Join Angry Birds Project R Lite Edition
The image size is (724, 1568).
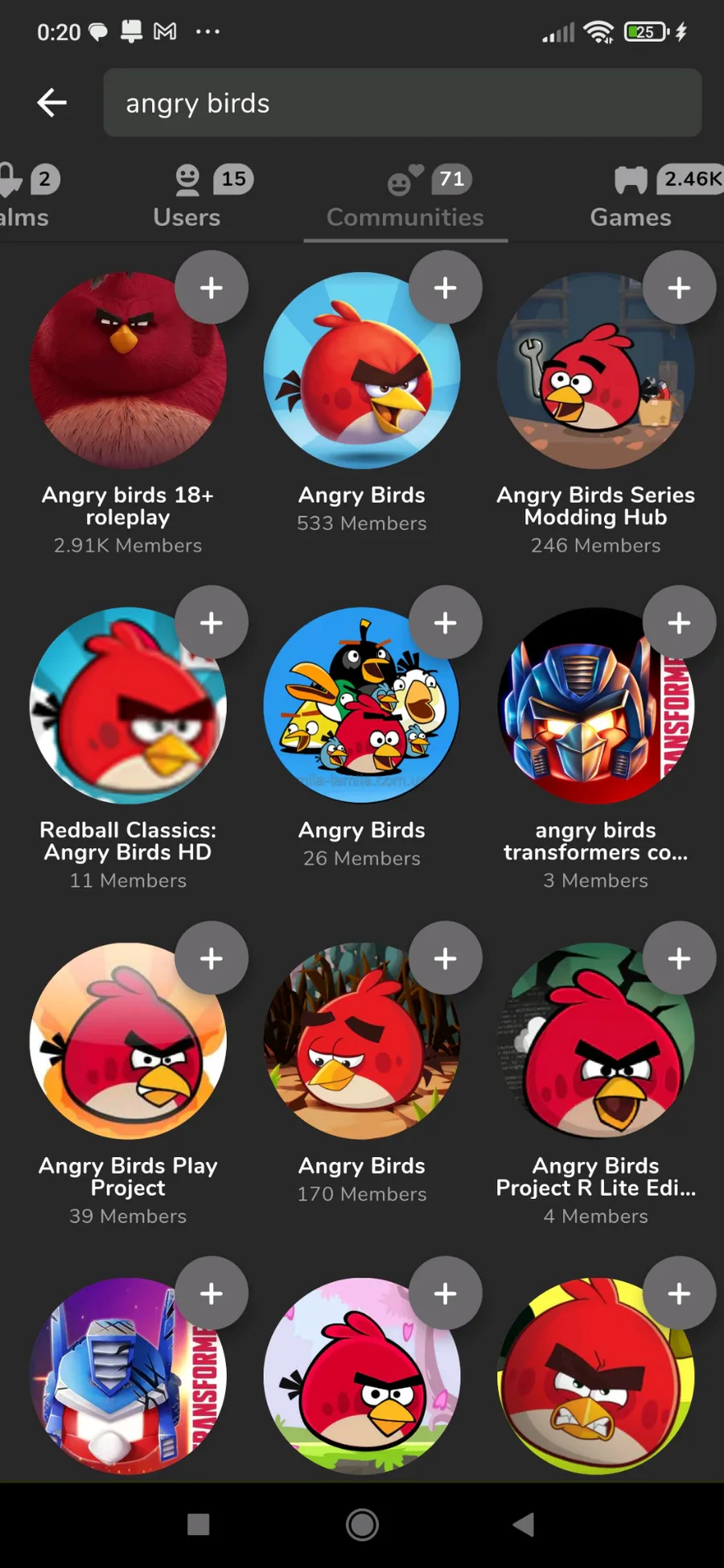click(679, 958)
